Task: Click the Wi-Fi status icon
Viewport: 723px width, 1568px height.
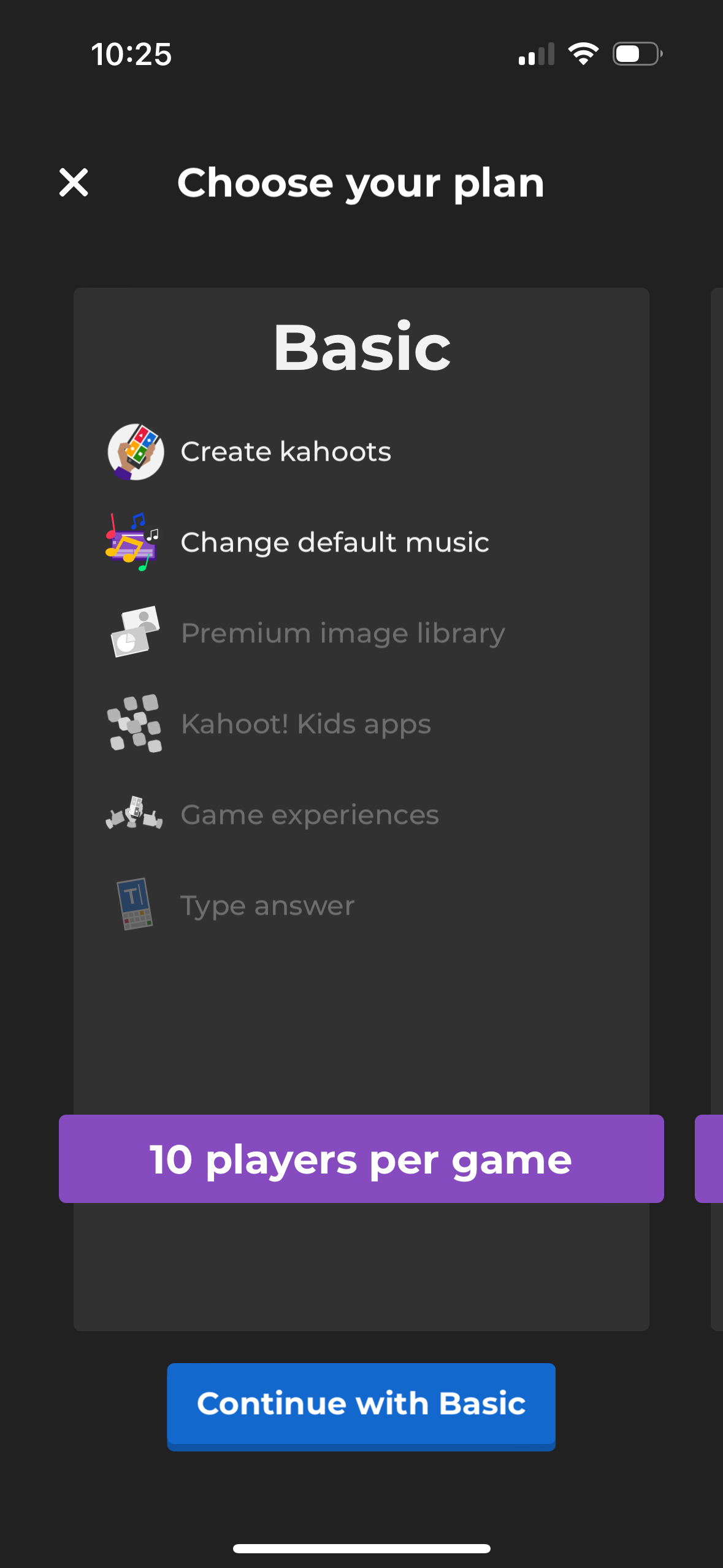Action: click(583, 54)
